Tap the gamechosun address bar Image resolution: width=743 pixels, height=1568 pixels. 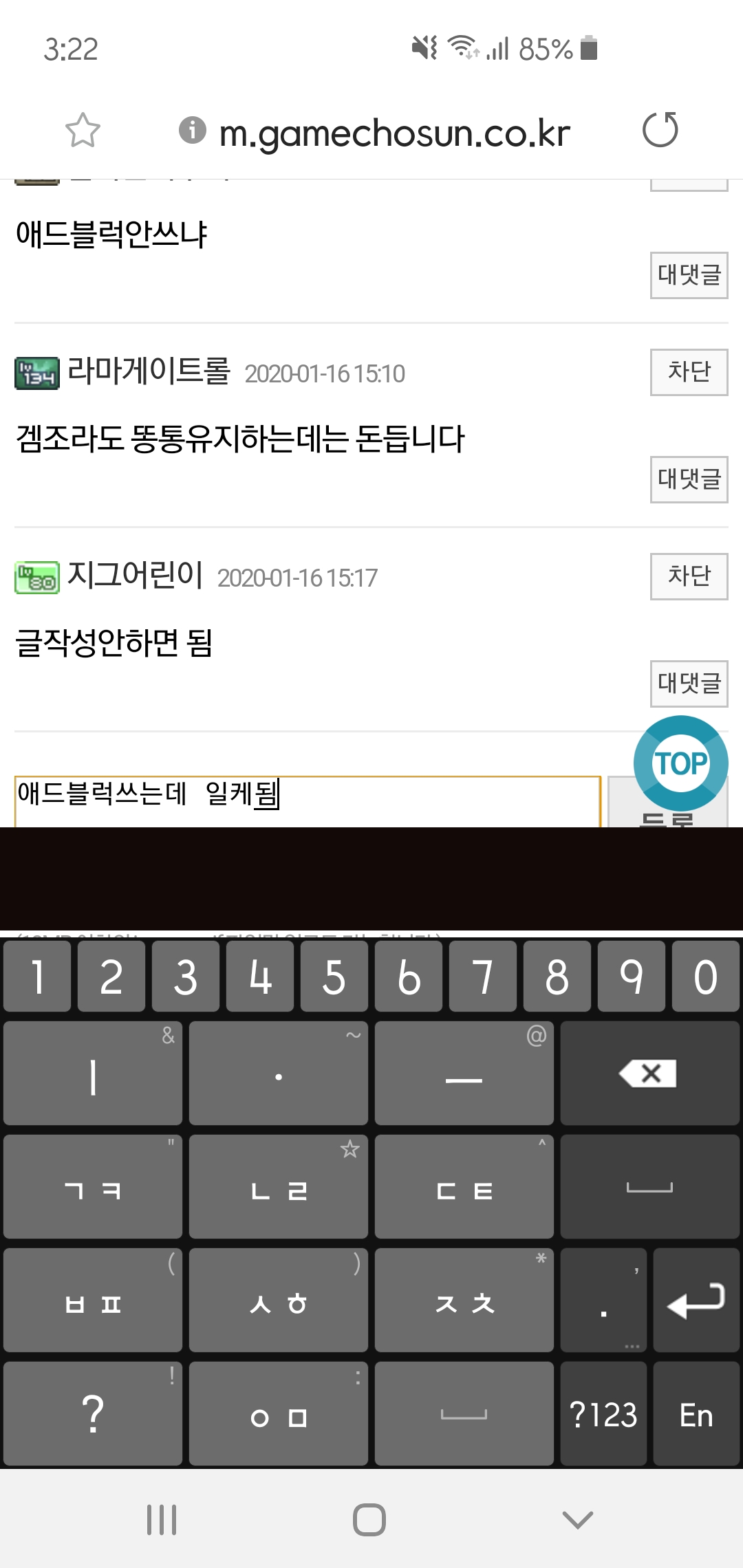click(x=394, y=133)
